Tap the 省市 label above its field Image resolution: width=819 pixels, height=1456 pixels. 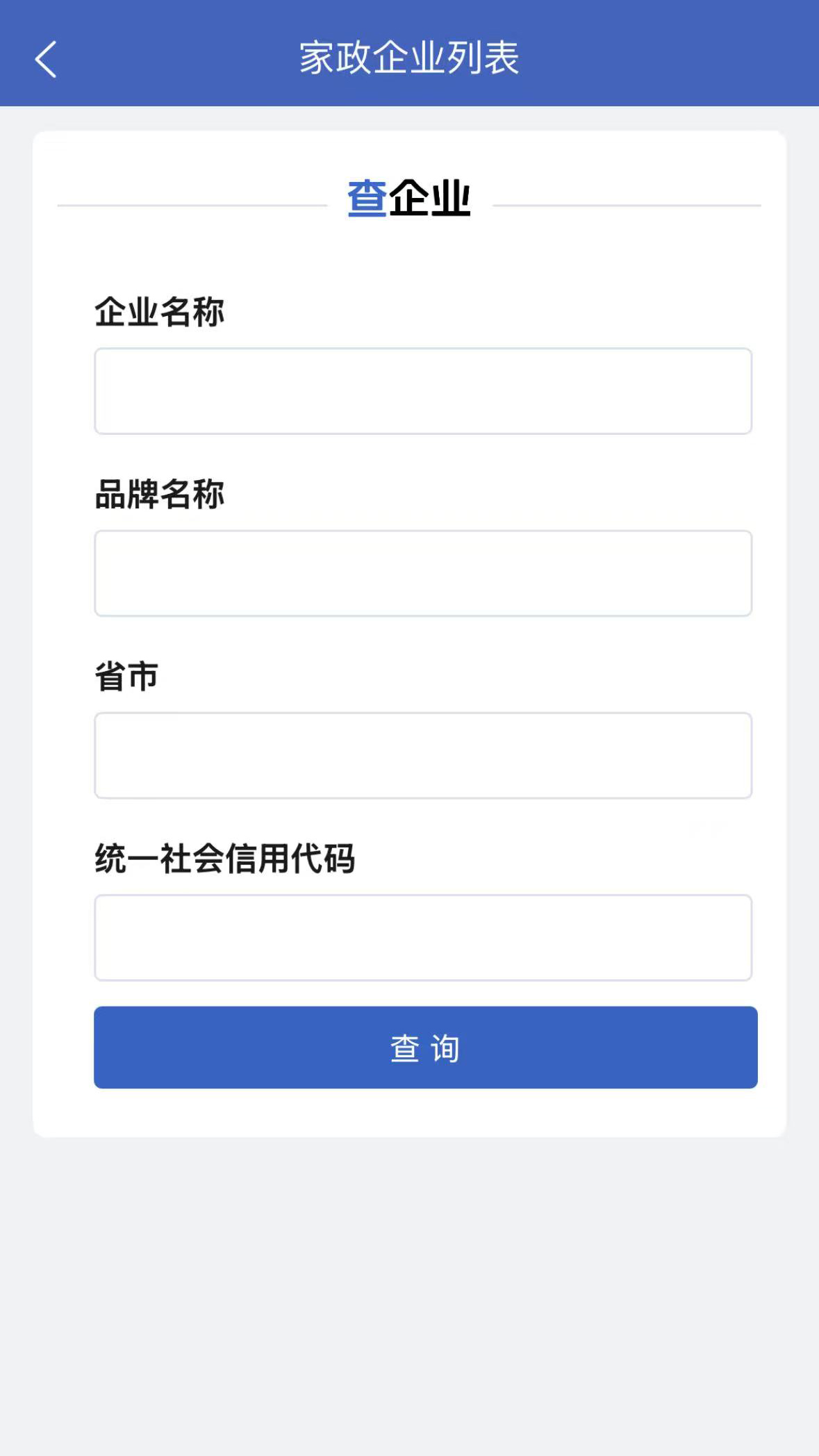click(126, 676)
